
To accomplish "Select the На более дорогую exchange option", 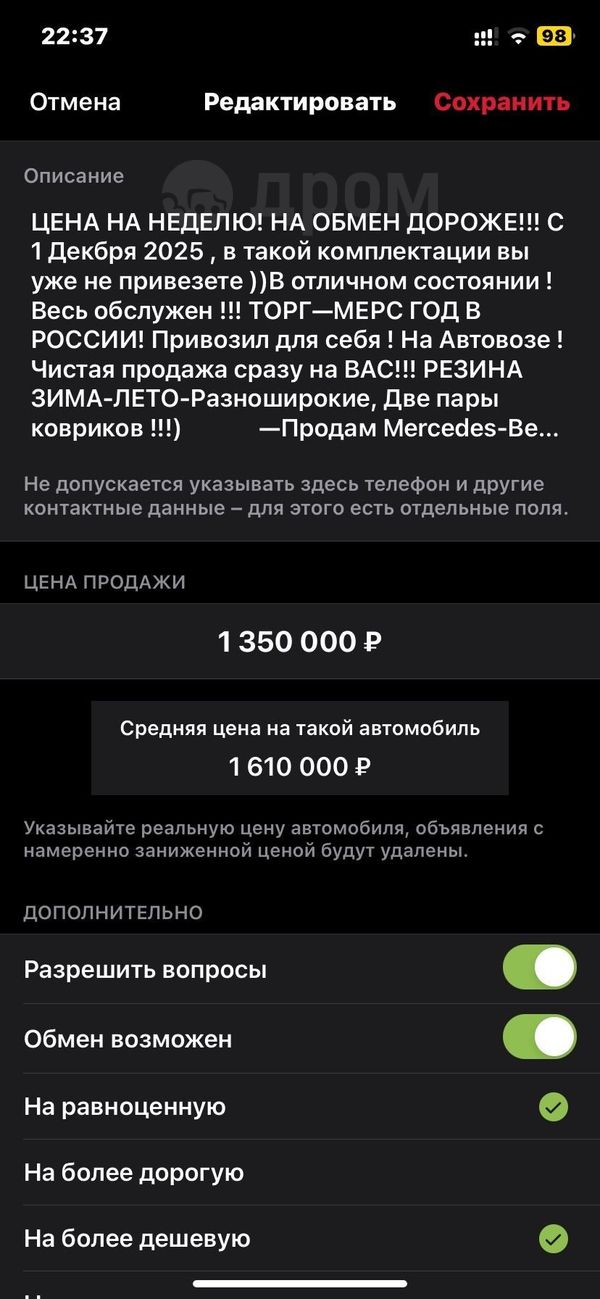I will click(300, 1172).
